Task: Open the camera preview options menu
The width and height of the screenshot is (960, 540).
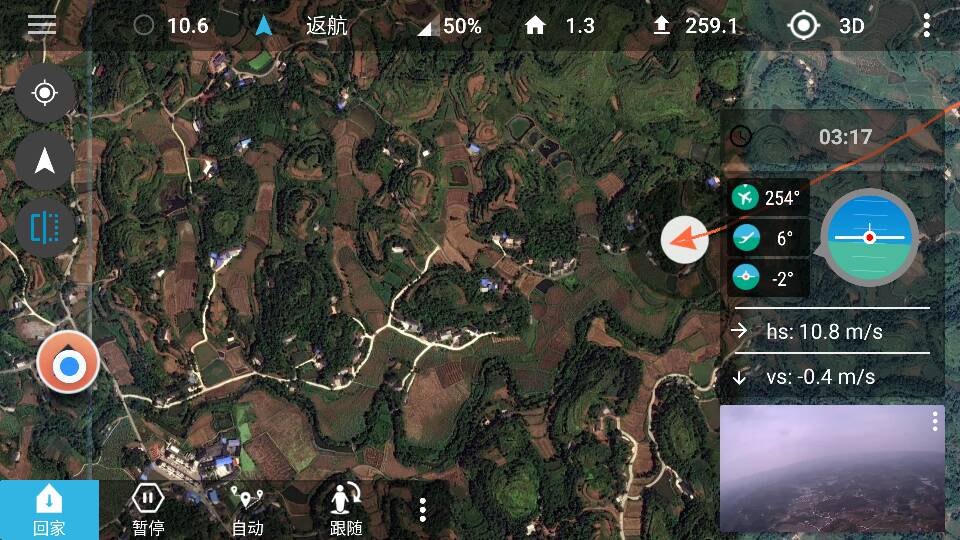Action: click(x=935, y=421)
